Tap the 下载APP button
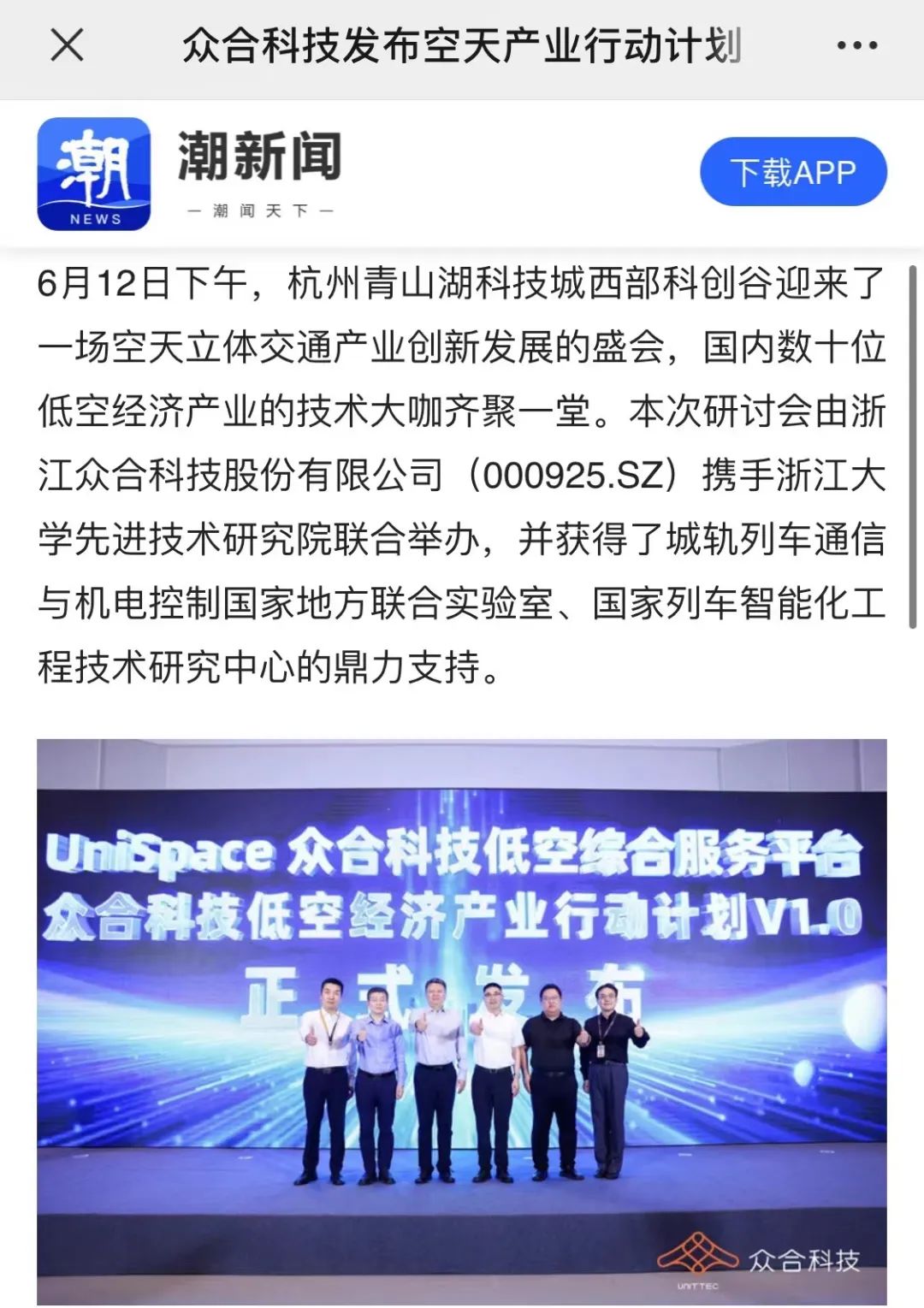The image size is (924, 1308). tap(793, 173)
